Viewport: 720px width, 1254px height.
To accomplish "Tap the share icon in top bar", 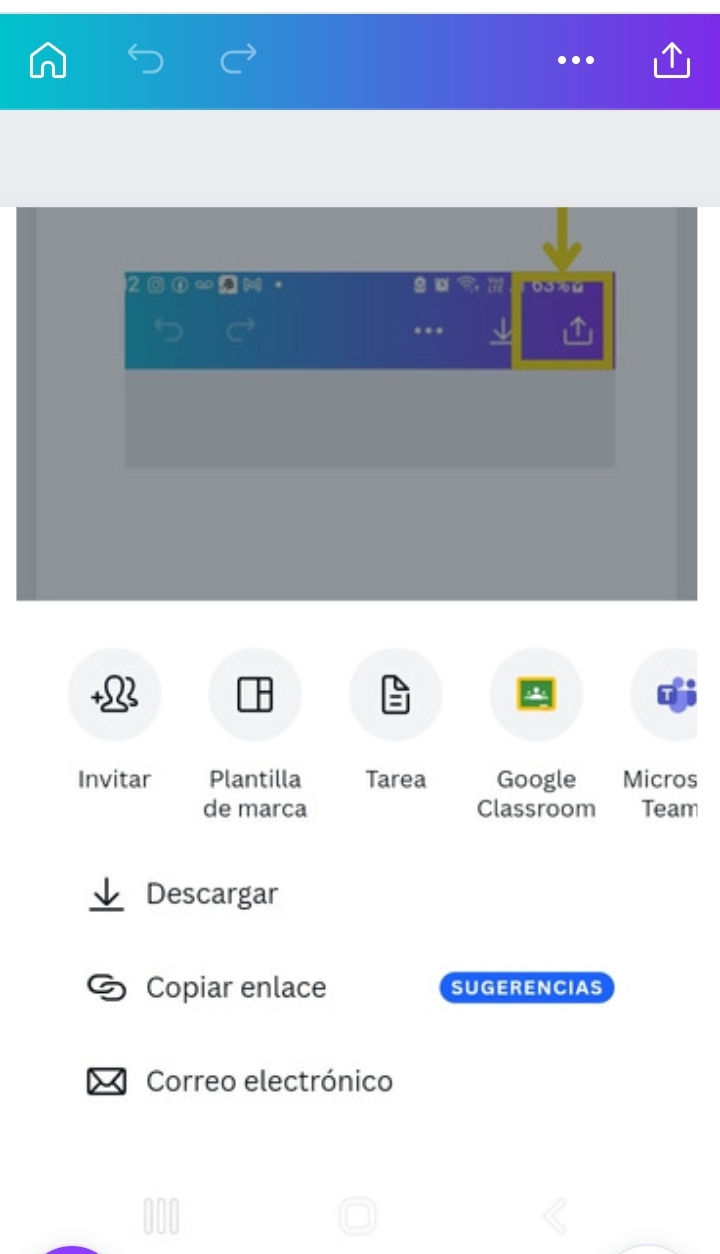I will [671, 61].
